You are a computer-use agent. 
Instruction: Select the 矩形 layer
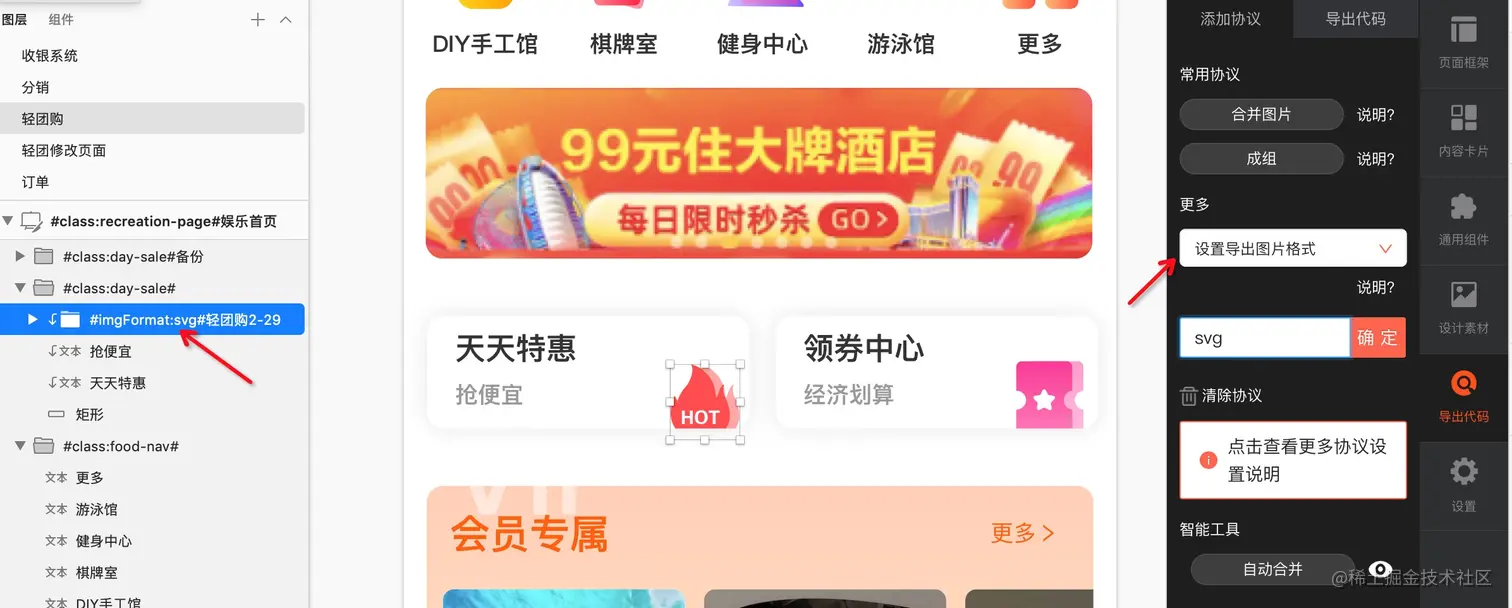[89, 414]
